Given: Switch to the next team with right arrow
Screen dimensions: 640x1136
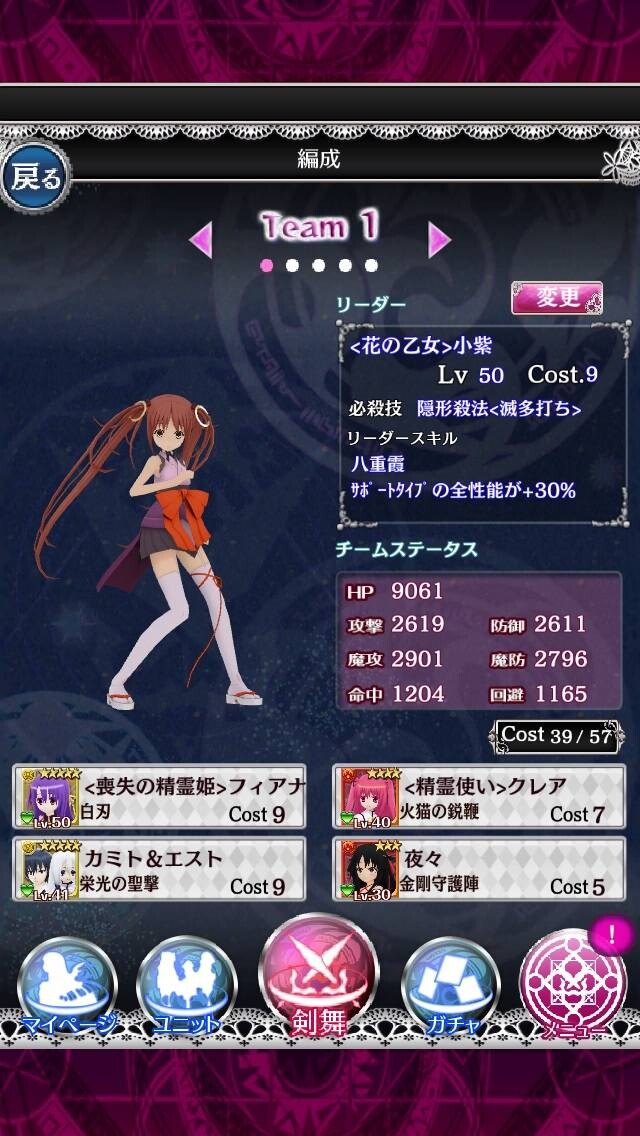Looking at the screenshot, I should click(x=439, y=240).
